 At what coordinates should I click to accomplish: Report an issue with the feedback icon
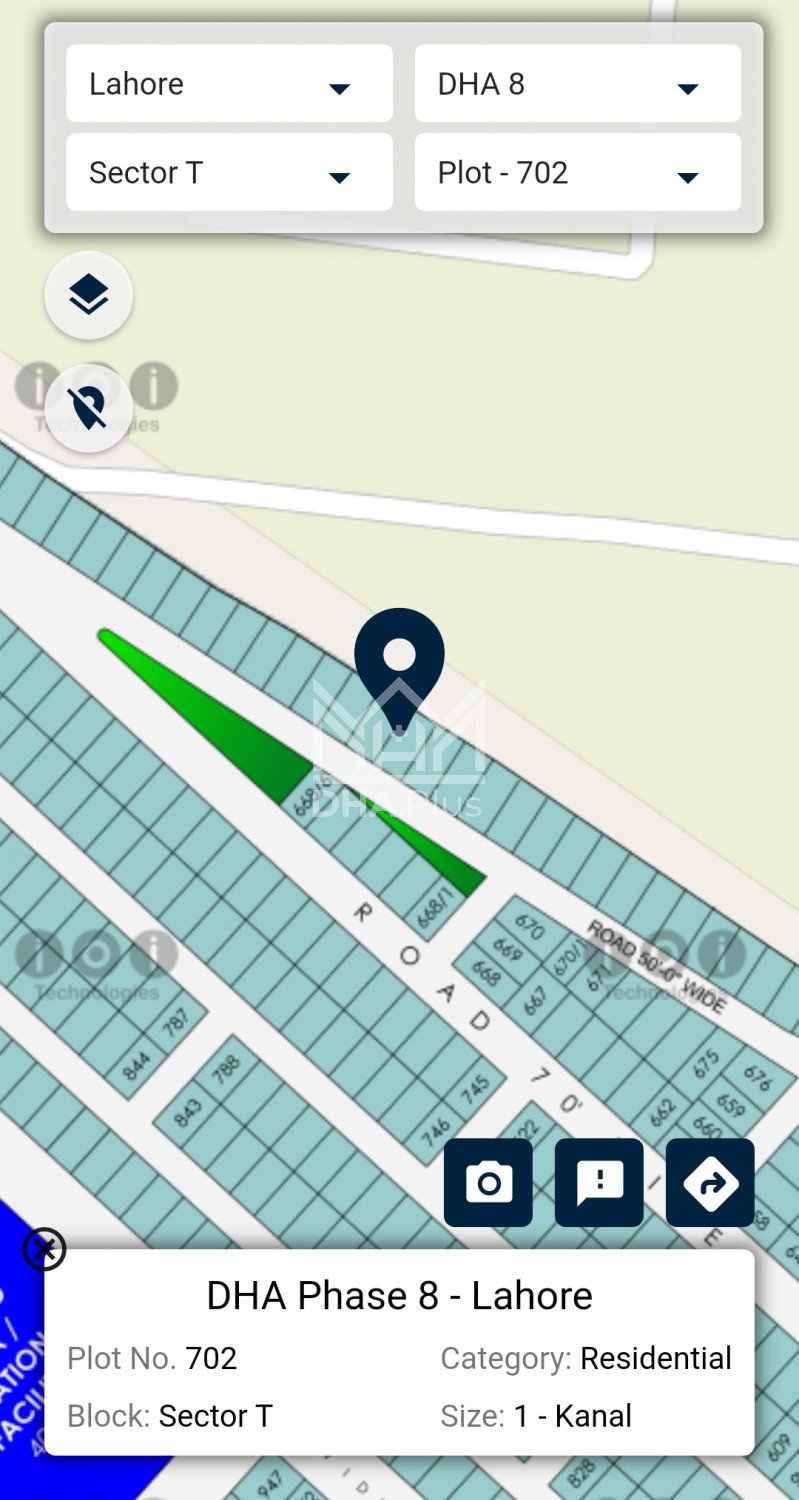coord(599,1182)
